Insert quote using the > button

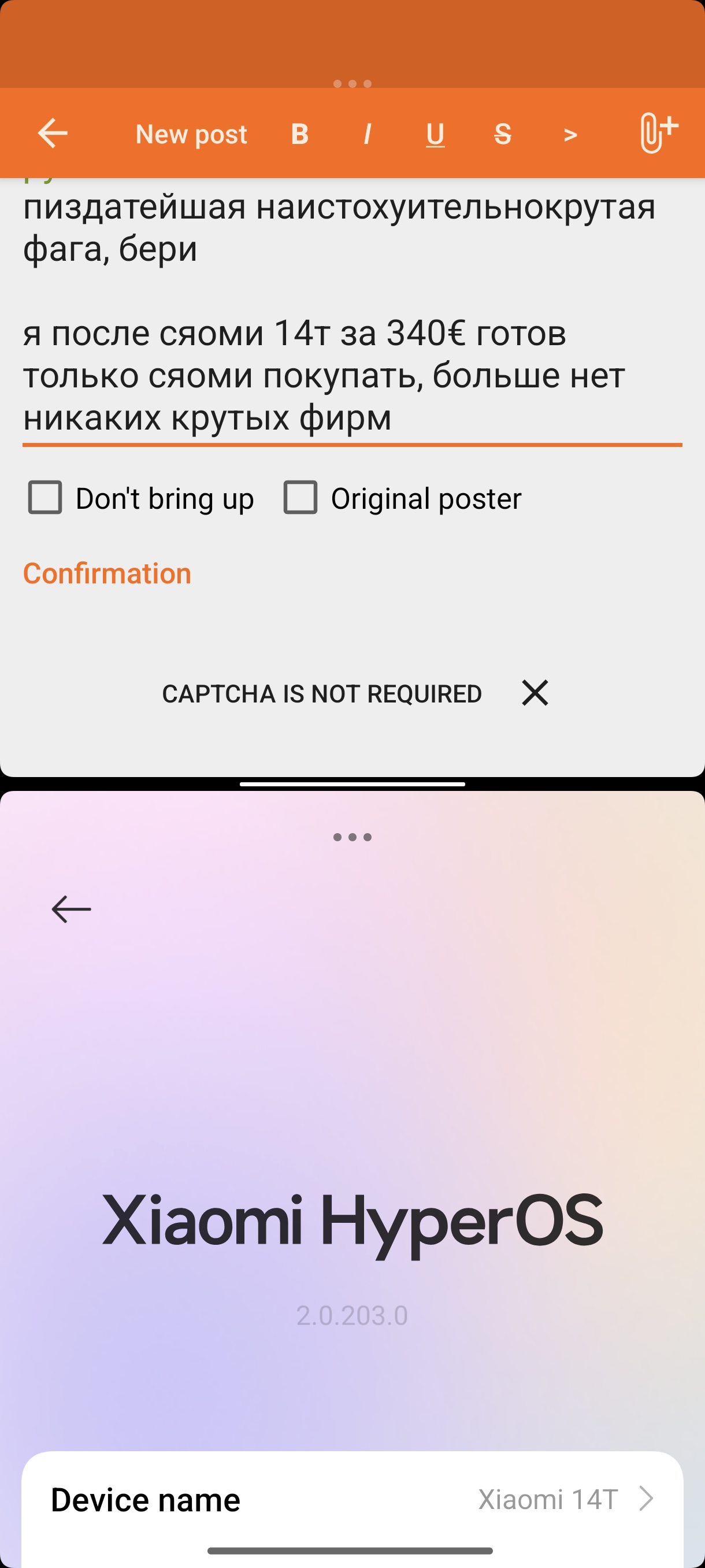click(x=570, y=135)
